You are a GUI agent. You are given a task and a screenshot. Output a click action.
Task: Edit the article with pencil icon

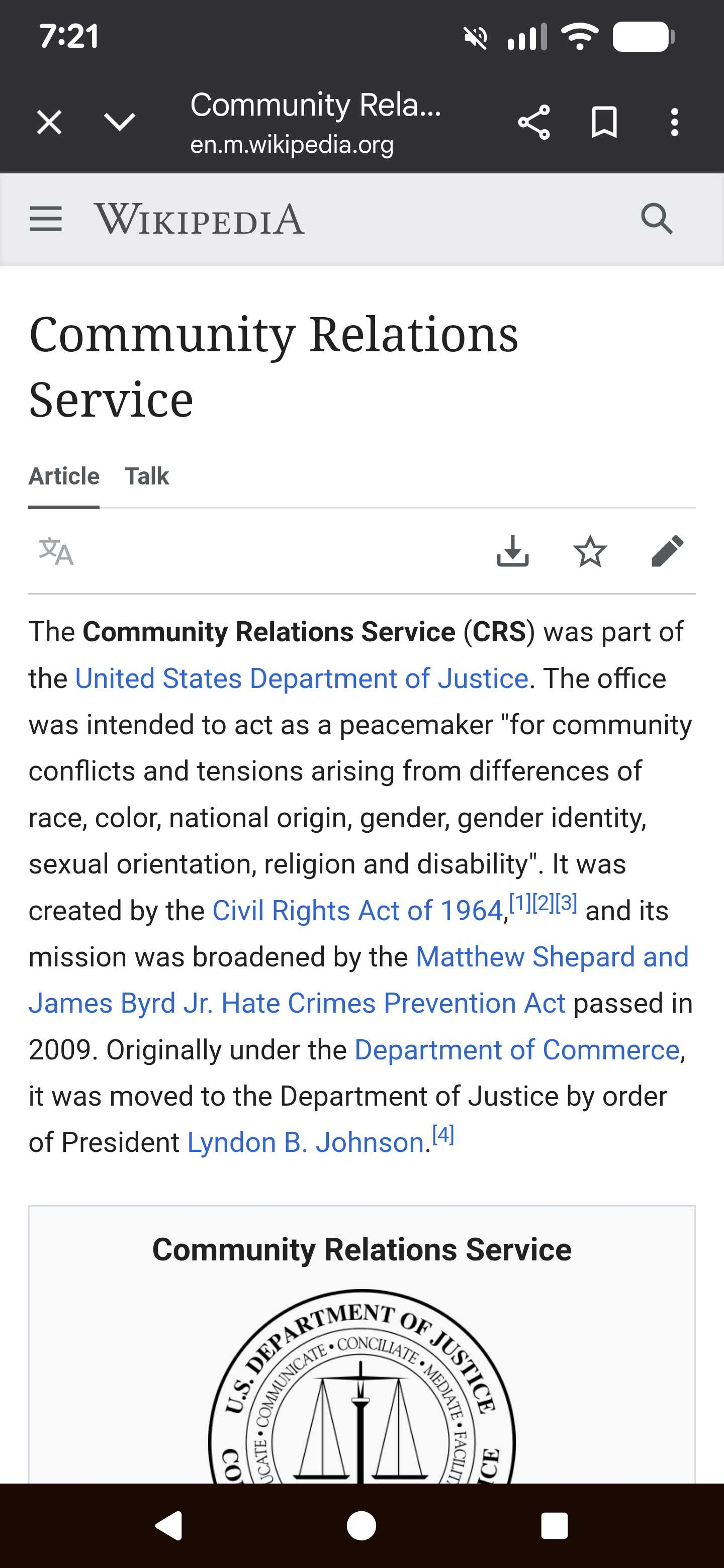click(x=667, y=551)
